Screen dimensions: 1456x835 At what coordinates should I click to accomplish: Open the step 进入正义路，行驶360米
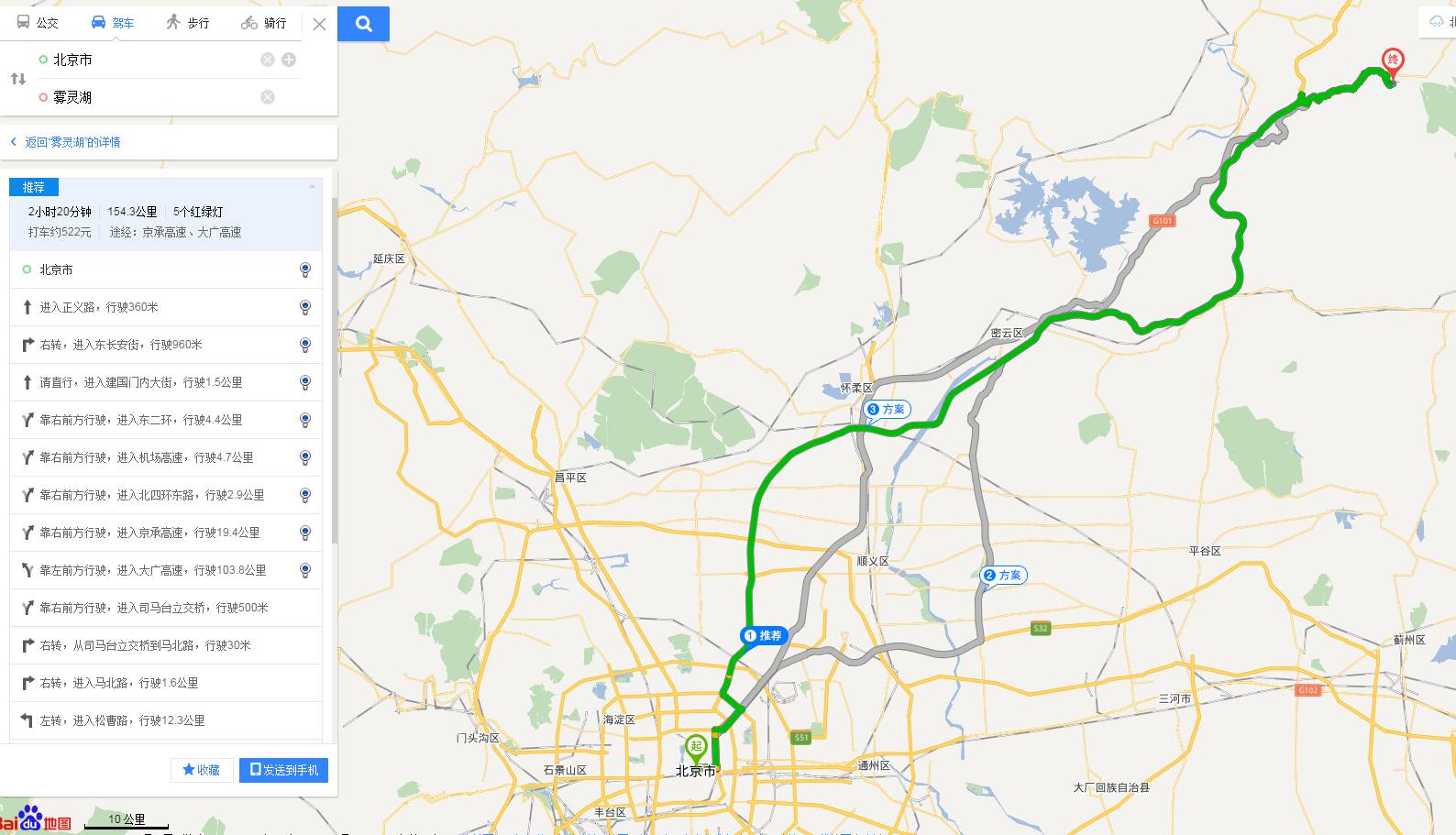(x=99, y=307)
